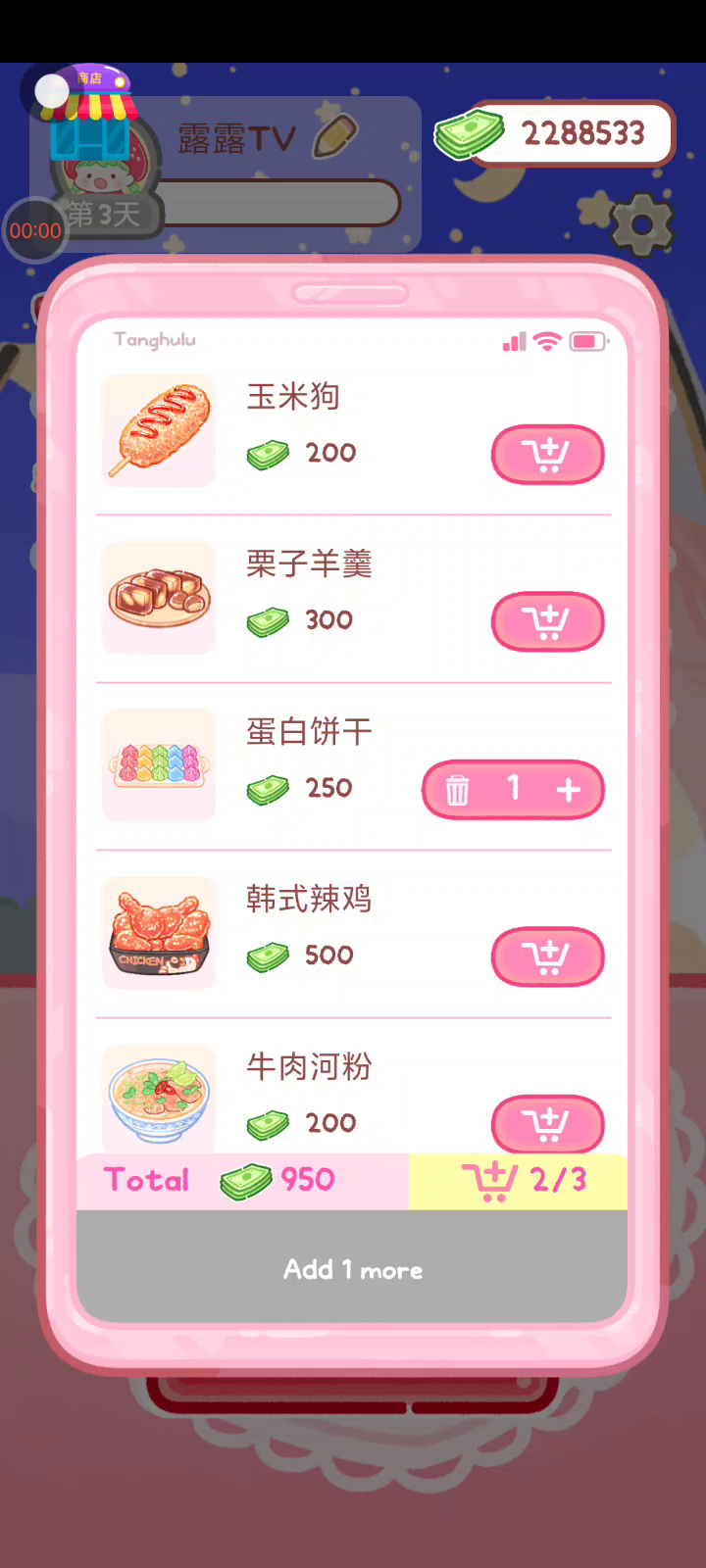Open the settings gear
The height and width of the screenshot is (1568, 706).
(x=642, y=224)
